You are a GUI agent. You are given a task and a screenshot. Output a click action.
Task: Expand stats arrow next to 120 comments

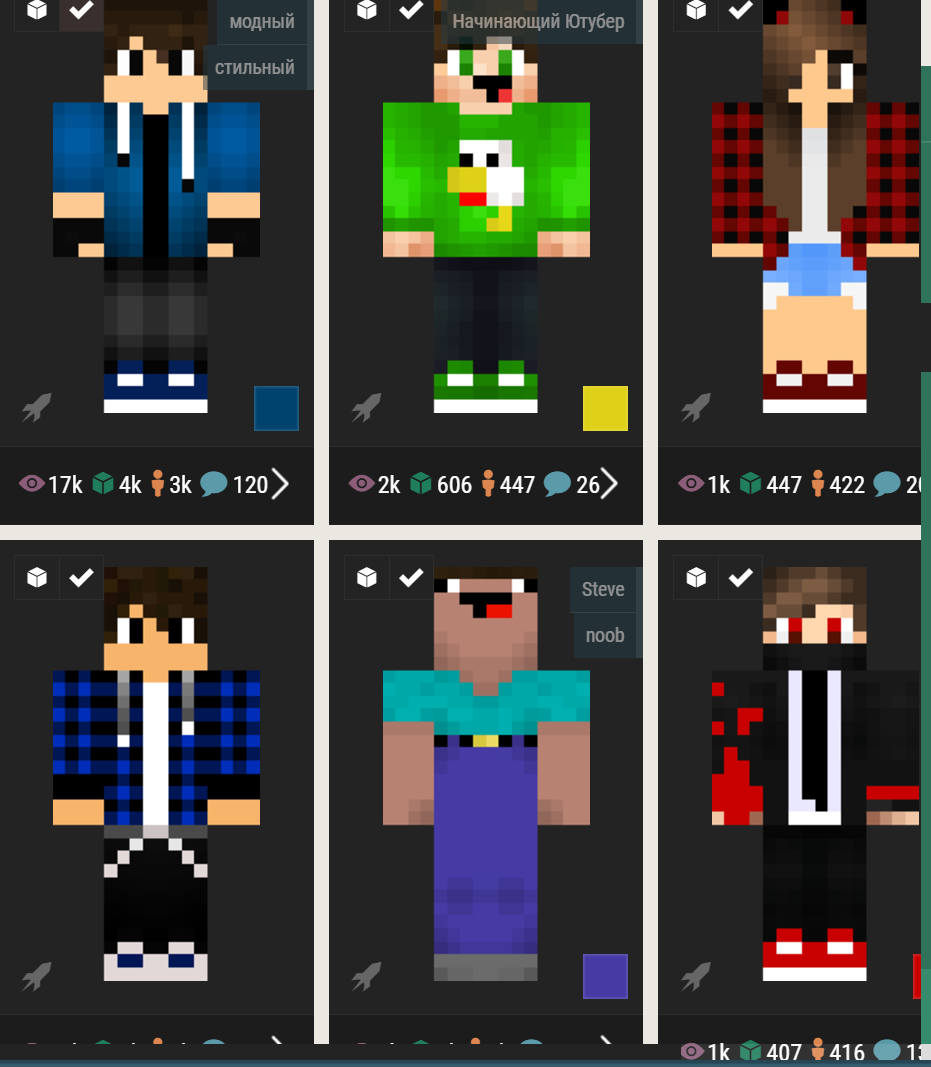(281, 485)
